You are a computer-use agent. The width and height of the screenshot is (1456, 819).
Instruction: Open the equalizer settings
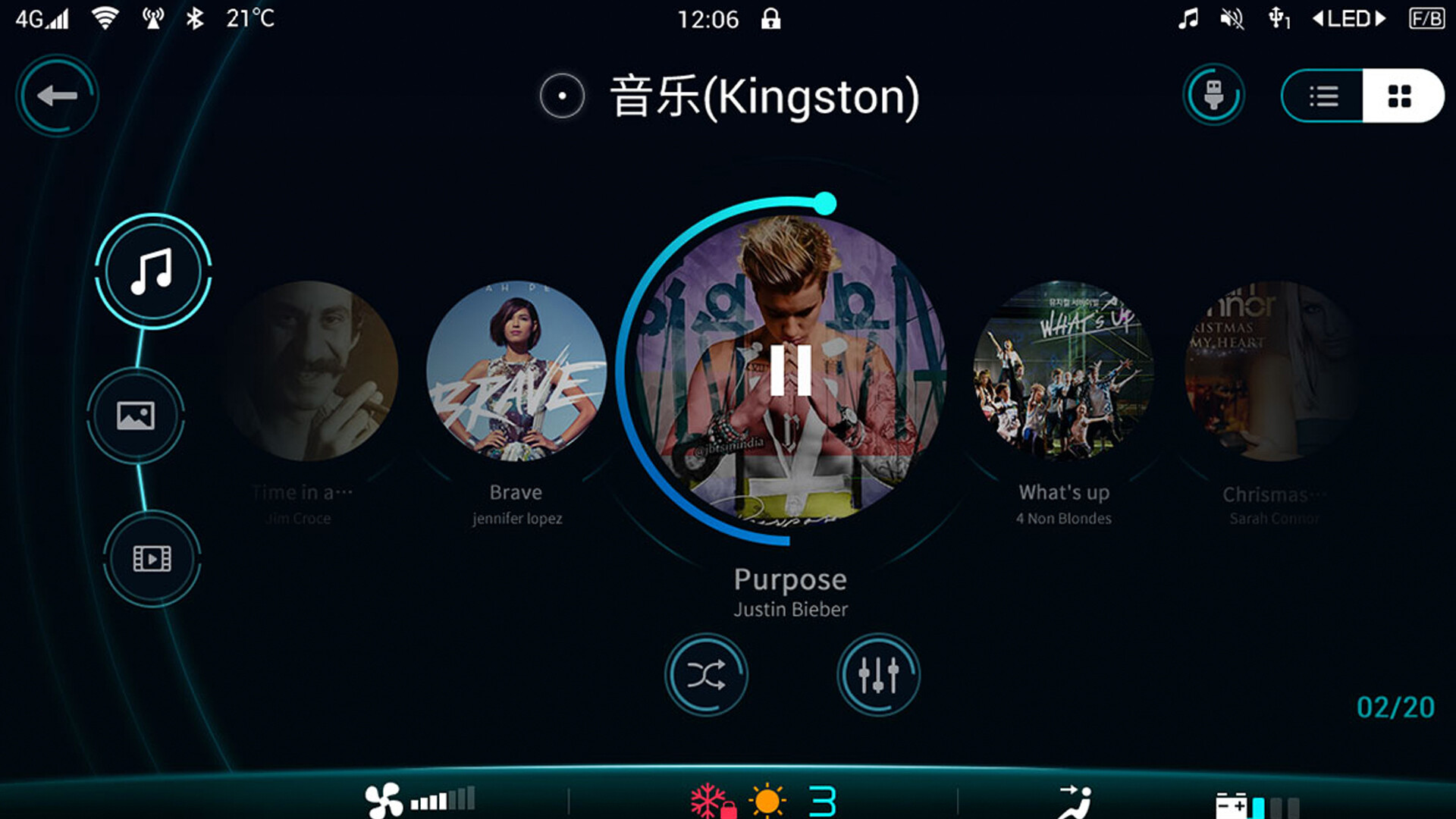[878, 675]
